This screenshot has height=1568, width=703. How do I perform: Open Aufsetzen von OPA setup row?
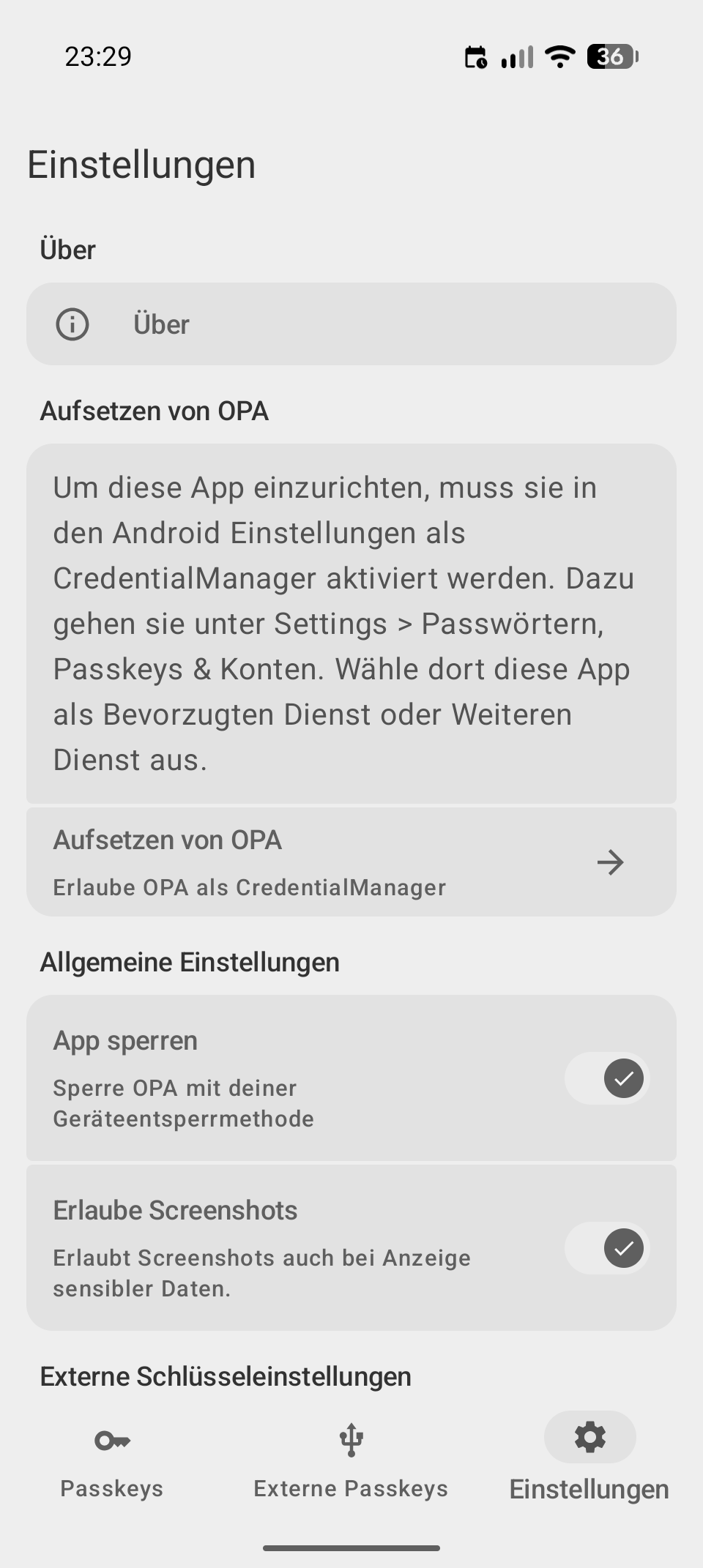point(351,862)
